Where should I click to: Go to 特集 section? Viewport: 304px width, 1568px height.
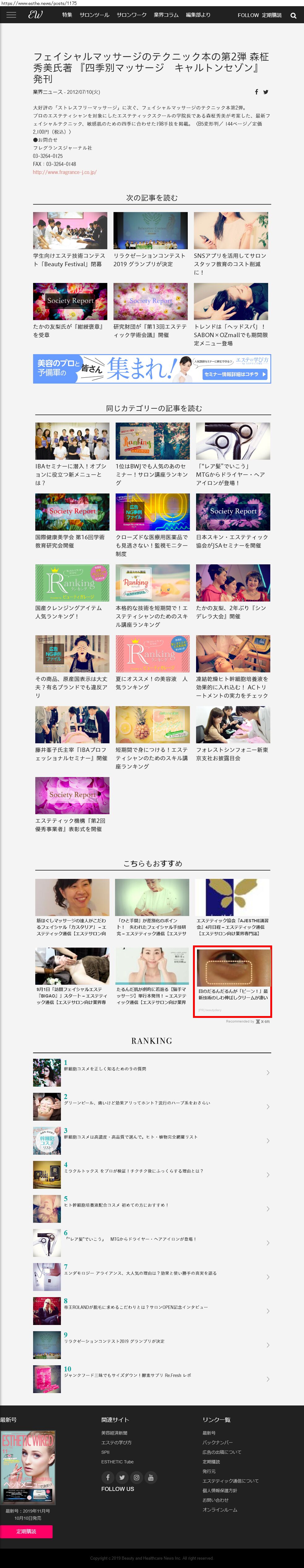coord(67,15)
